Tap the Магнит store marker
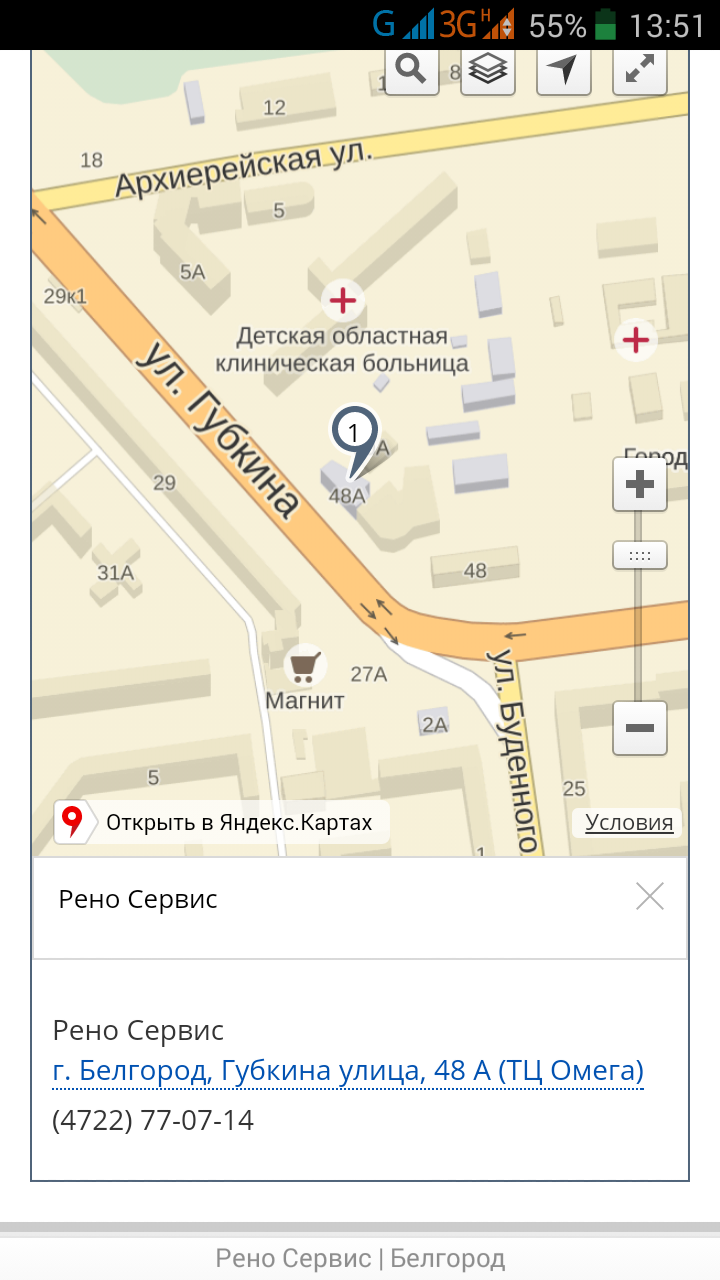The image size is (720, 1280). 305,665
